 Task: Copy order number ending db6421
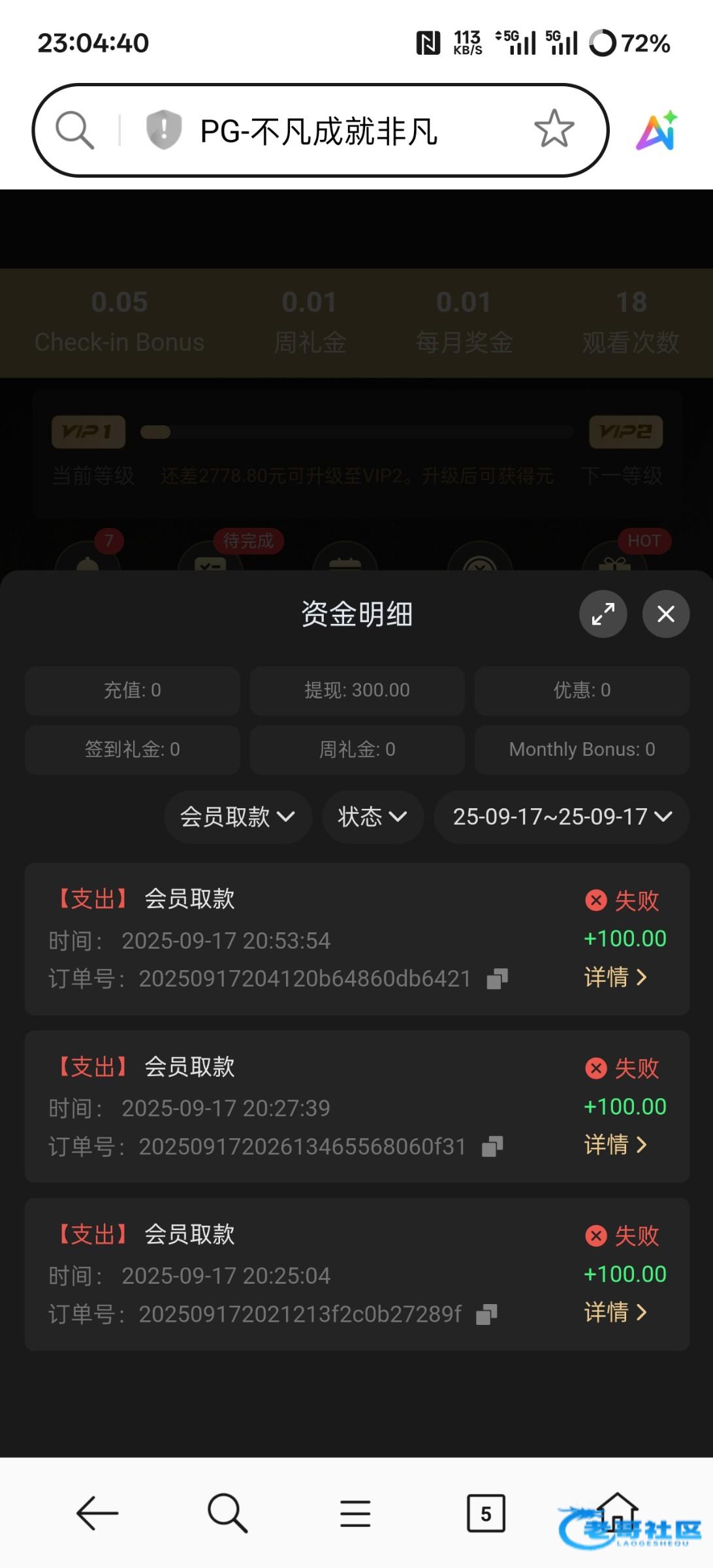coord(498,979)
